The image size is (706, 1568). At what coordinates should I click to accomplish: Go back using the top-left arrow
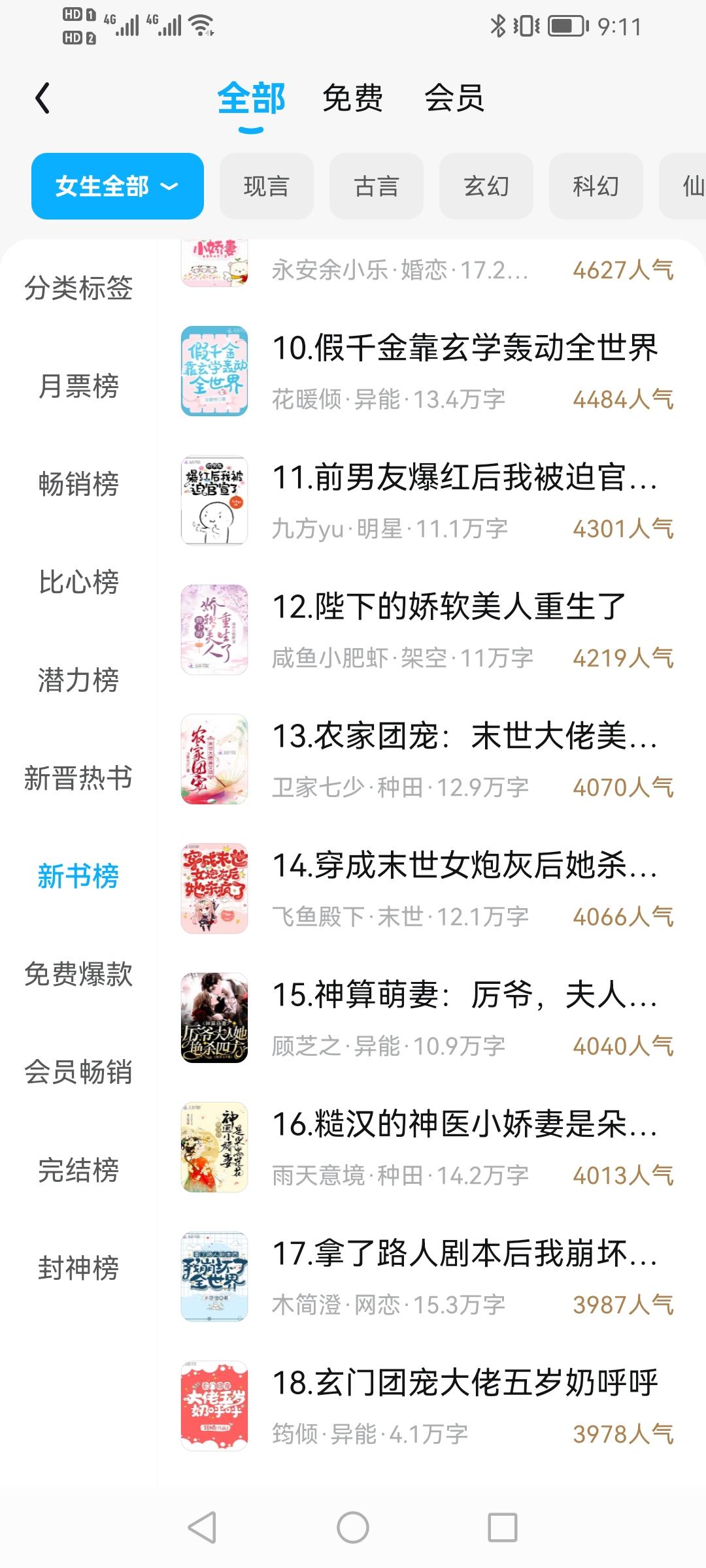click(43, 99)
